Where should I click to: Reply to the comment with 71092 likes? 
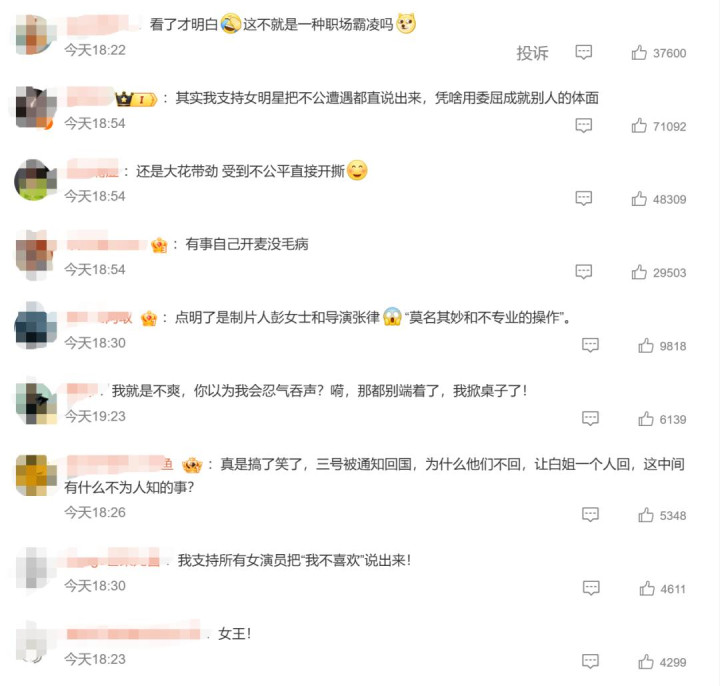coord(584,125)
